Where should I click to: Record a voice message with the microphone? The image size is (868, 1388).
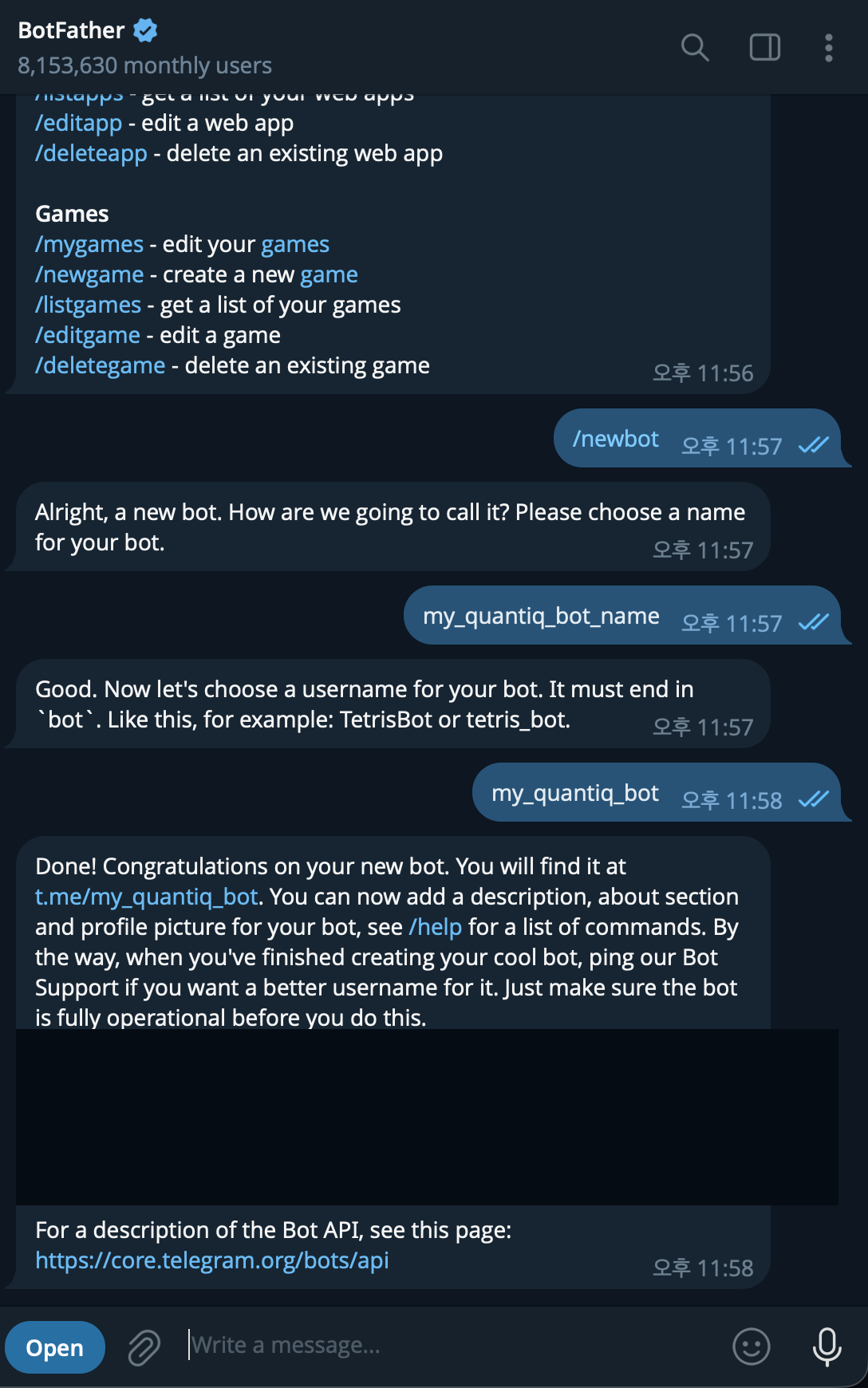coord(827,1347)
